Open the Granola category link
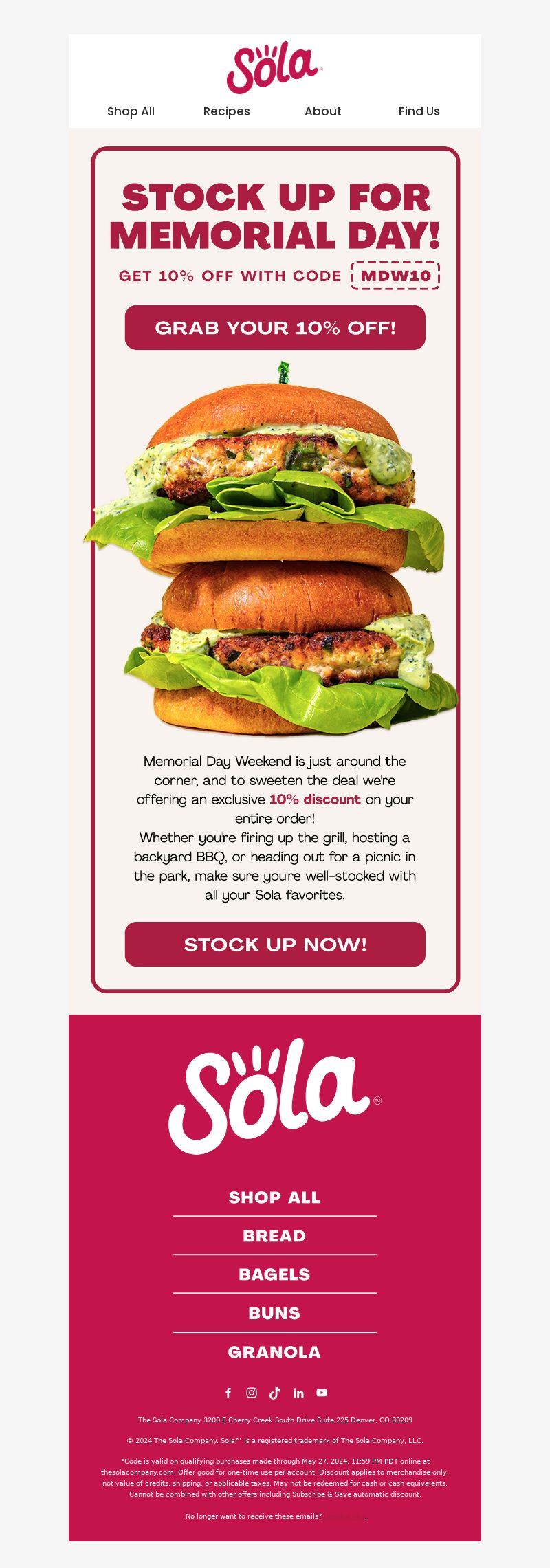The height and width of the screenshot is (1568, 550). coord(274,1352)
